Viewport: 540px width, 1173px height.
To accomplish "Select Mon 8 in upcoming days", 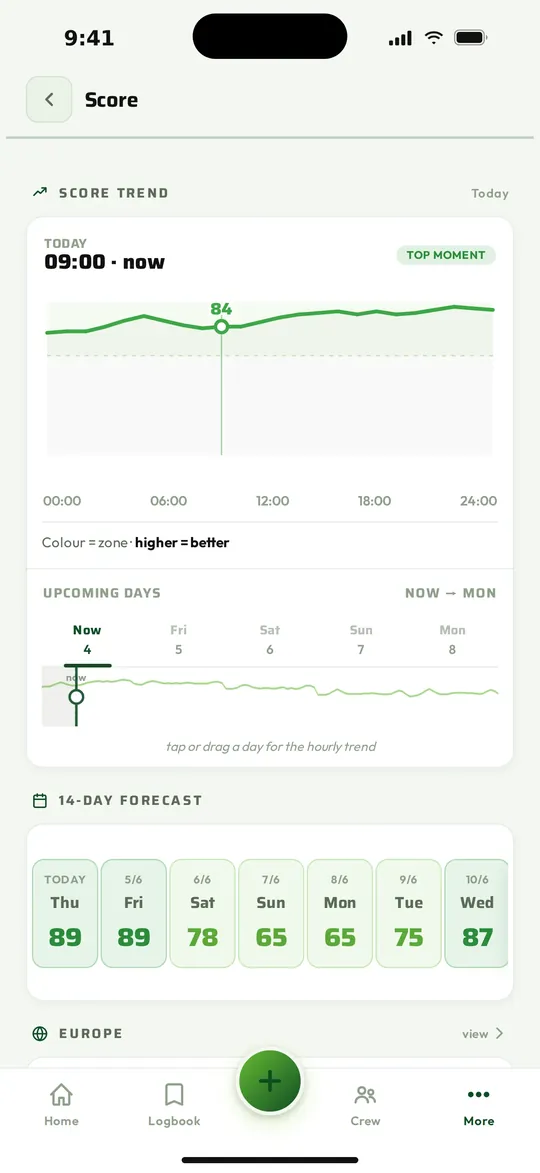I will tap(452, 640).
